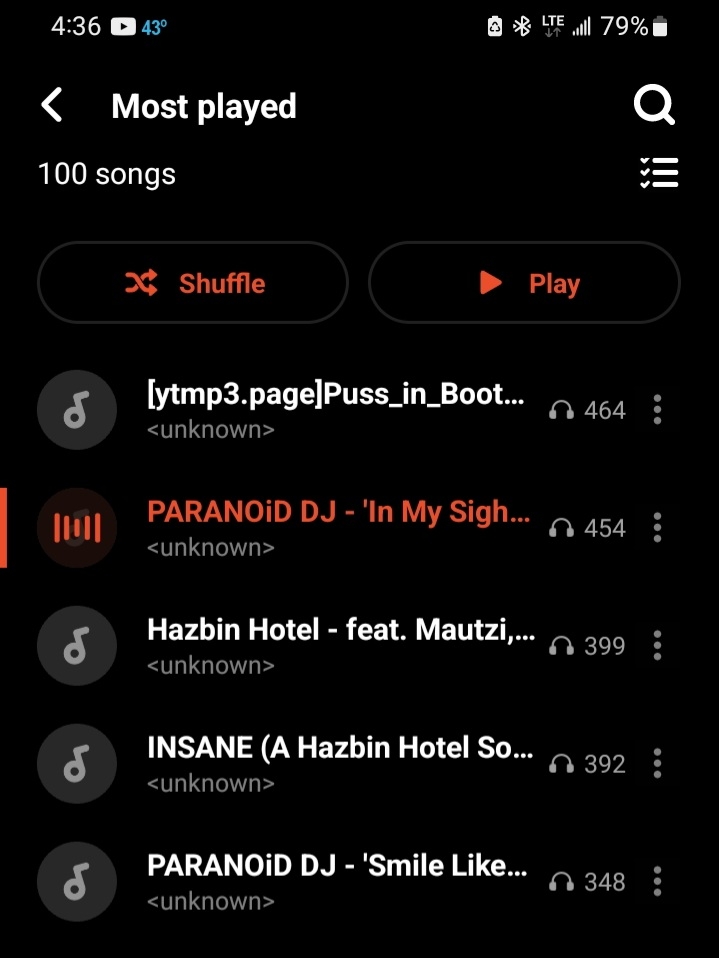Open options for Hazbin Hotel feat. Mautzi
The width and height of the screenshot is (719, 958).
pyautogui.click(x=657, y=645)
